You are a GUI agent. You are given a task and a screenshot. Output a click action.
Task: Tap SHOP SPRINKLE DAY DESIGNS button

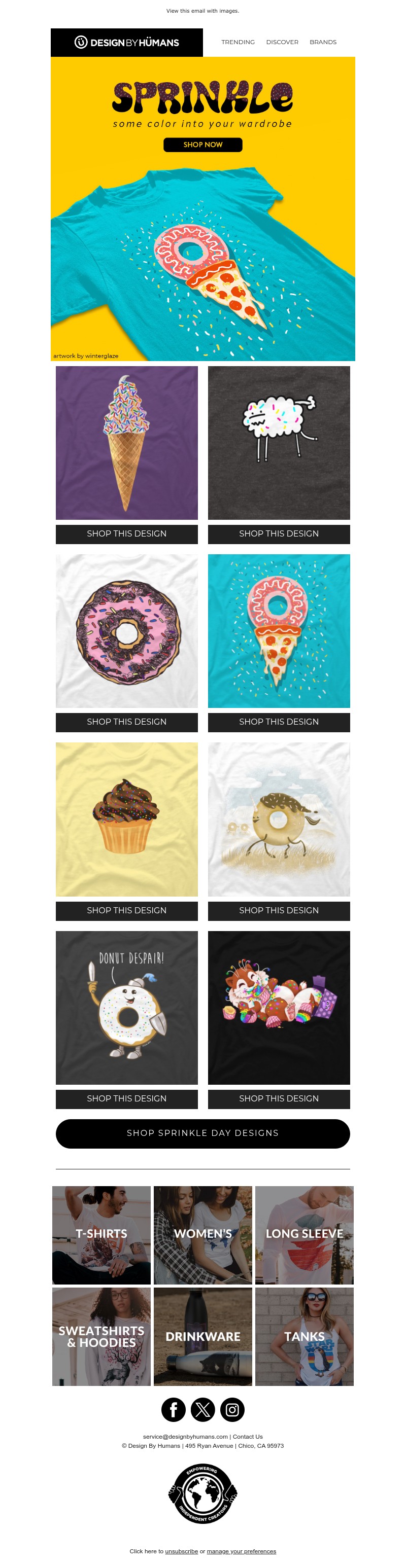tap(202, 1133)
